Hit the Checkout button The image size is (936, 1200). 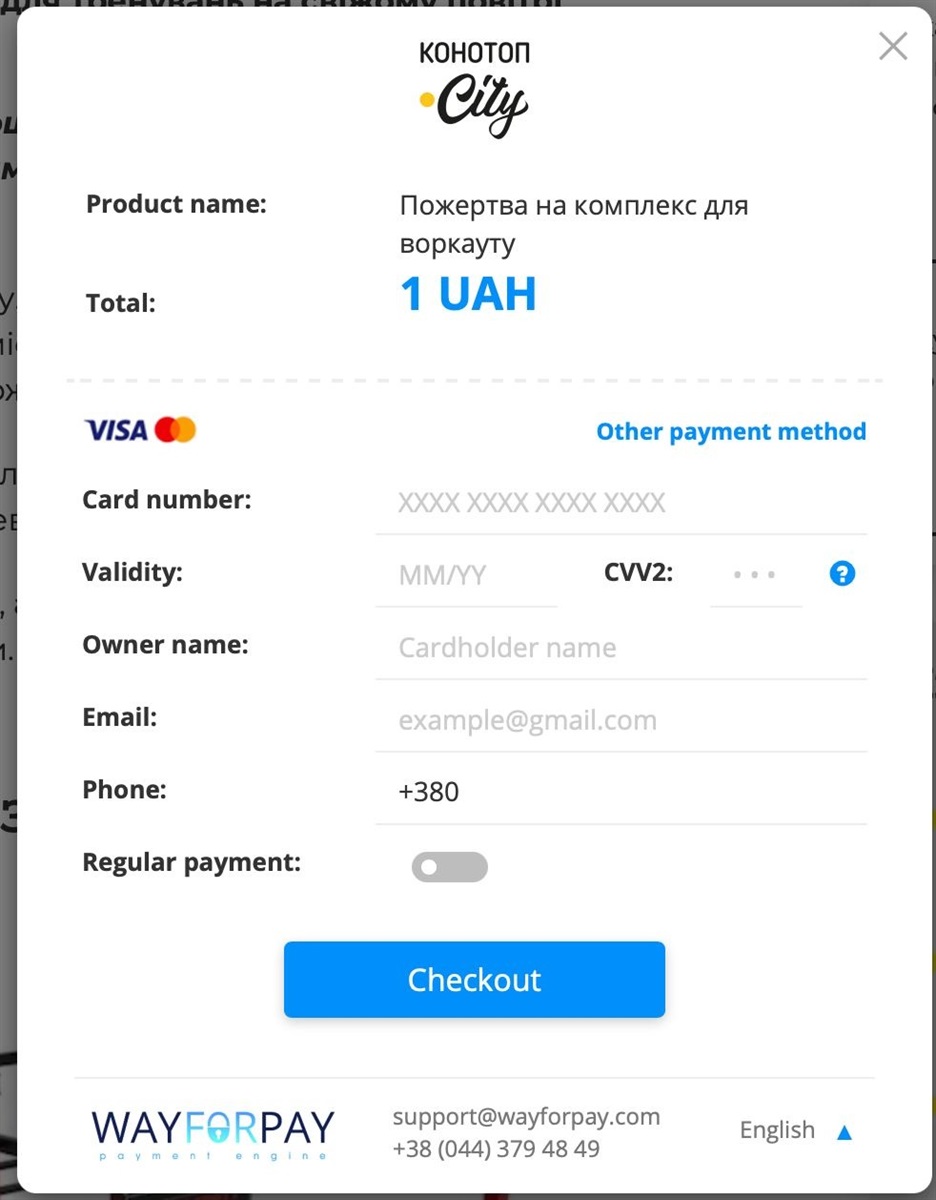click(x=474, y=980)
